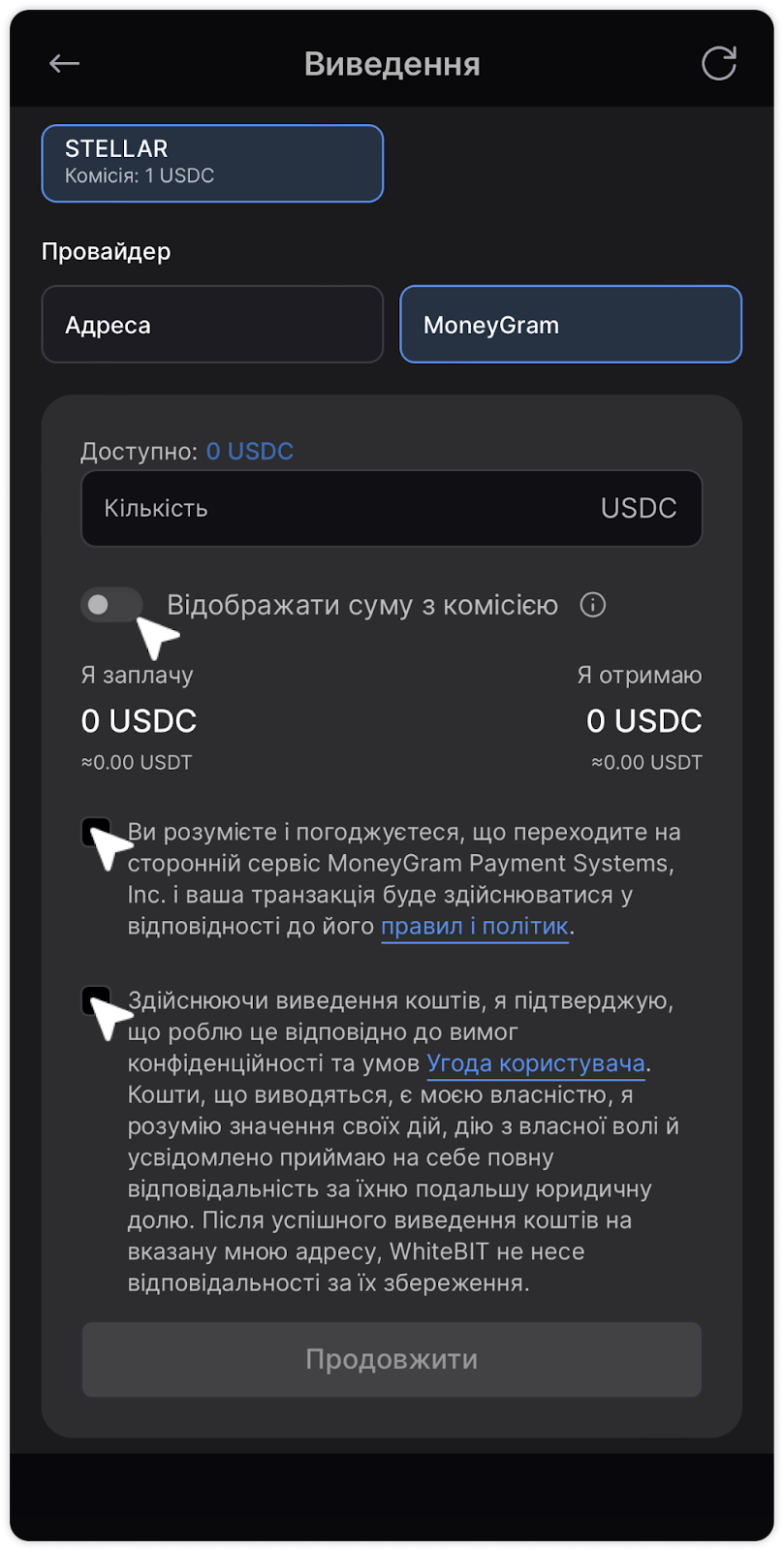Go back using the arrow icon
This screenshot has width=784, height=1551.
pyautogui.click(x=64, y=64)
